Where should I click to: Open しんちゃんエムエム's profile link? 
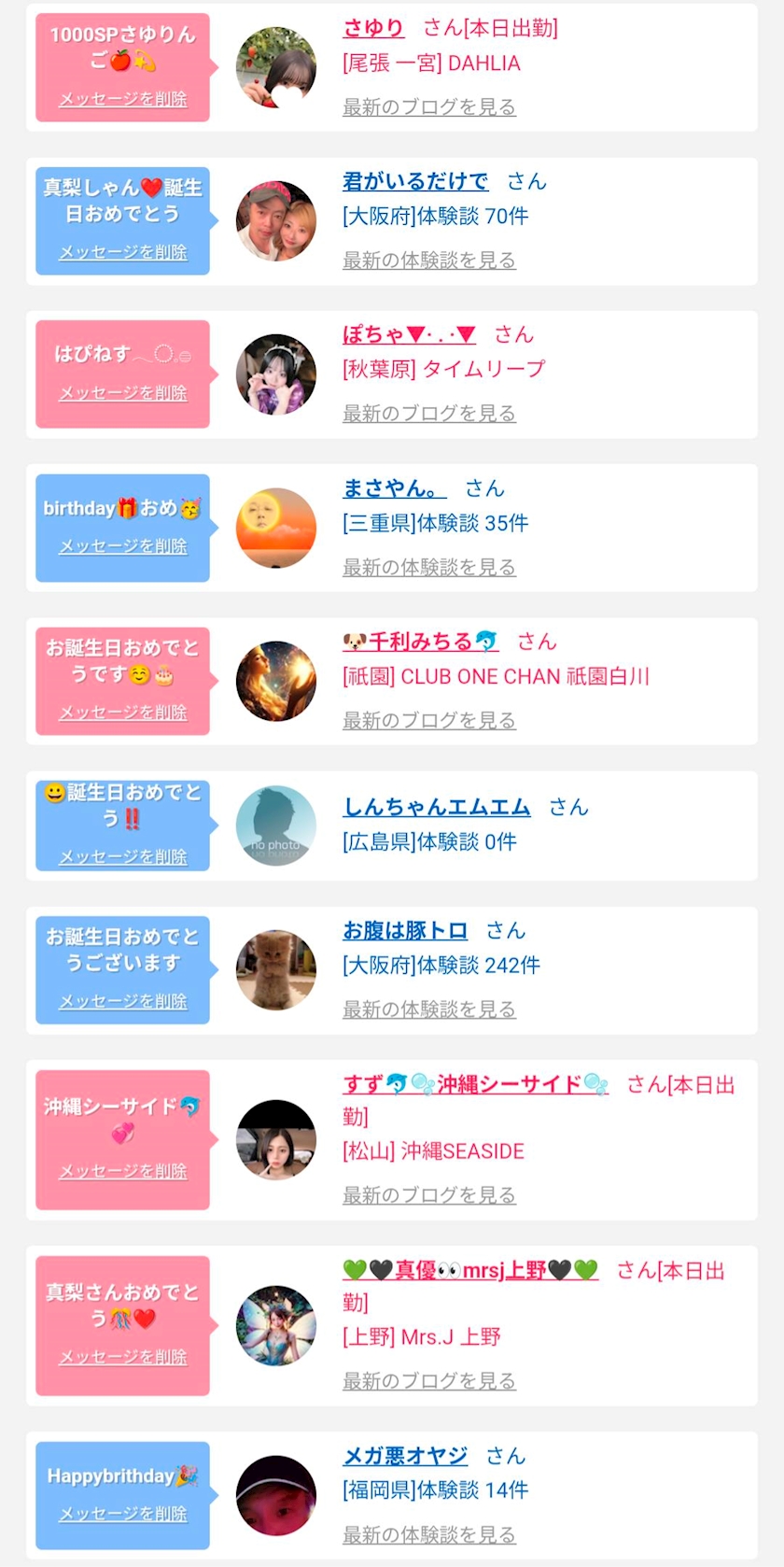(437, 807)
